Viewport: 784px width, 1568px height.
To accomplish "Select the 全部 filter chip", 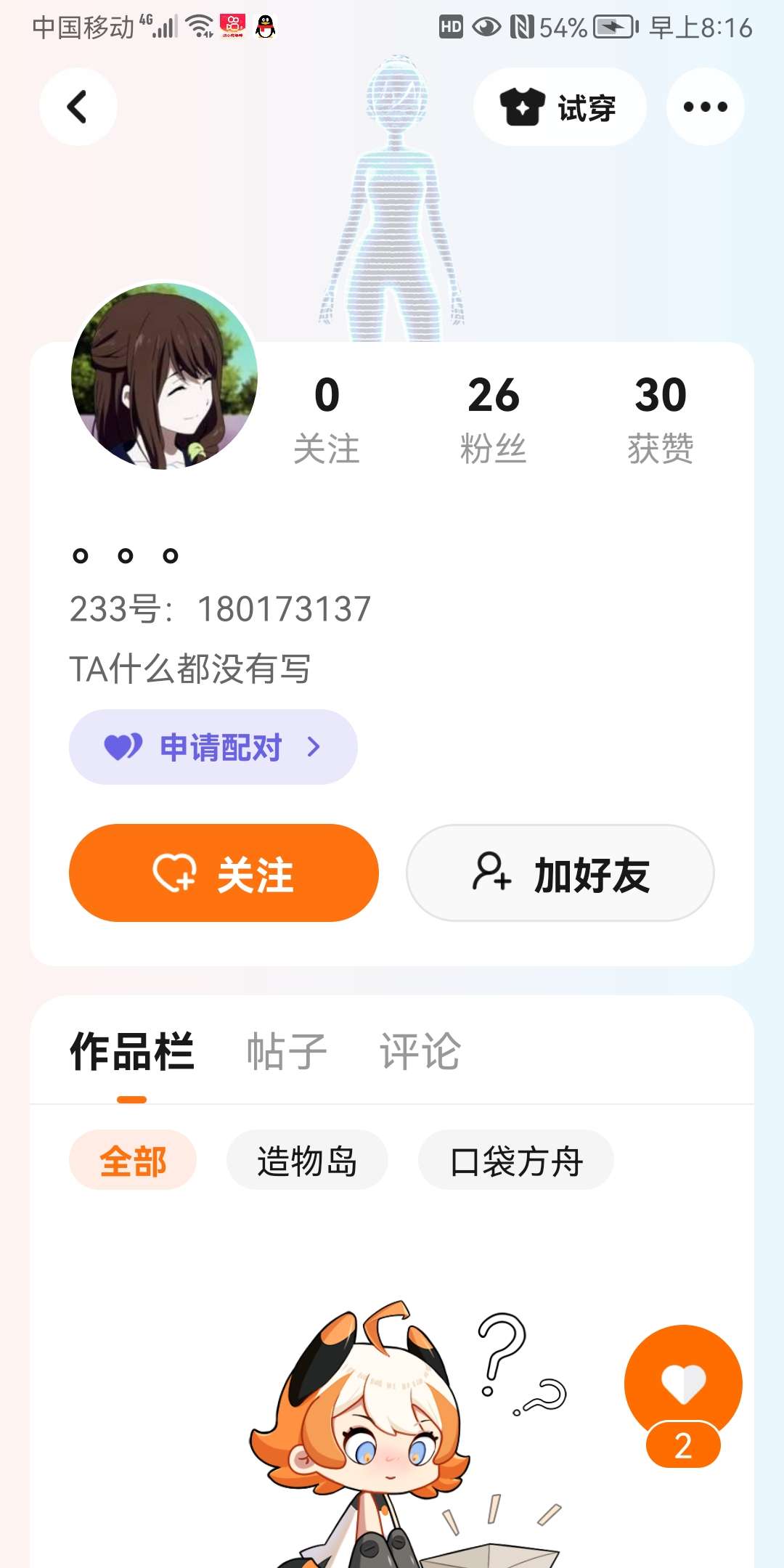I will (133, 1160).
